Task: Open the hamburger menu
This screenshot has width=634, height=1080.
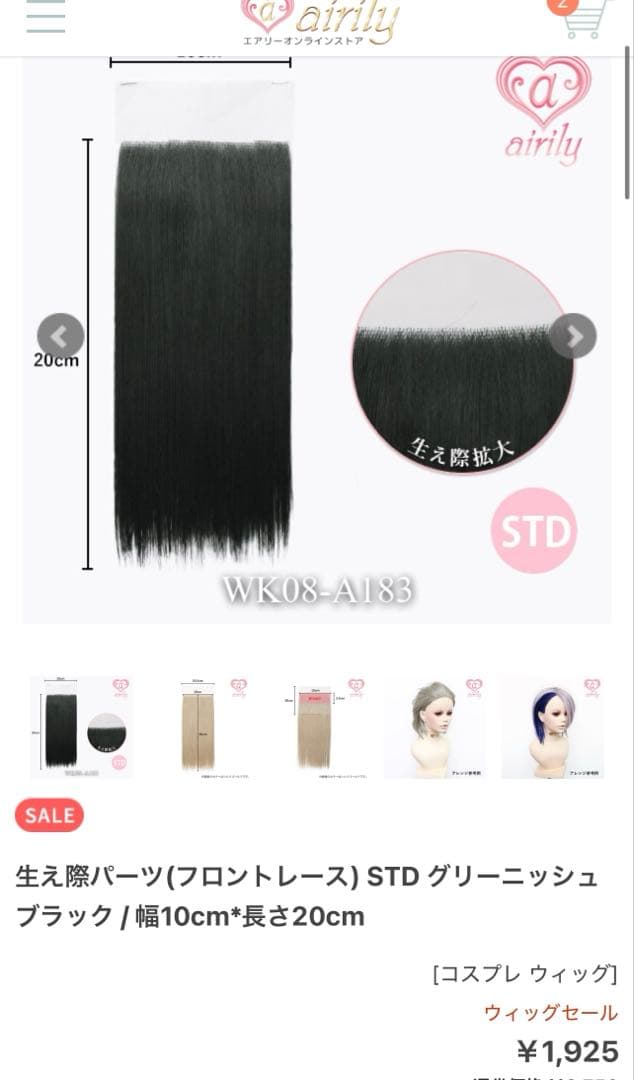Action: click(46, 17)
